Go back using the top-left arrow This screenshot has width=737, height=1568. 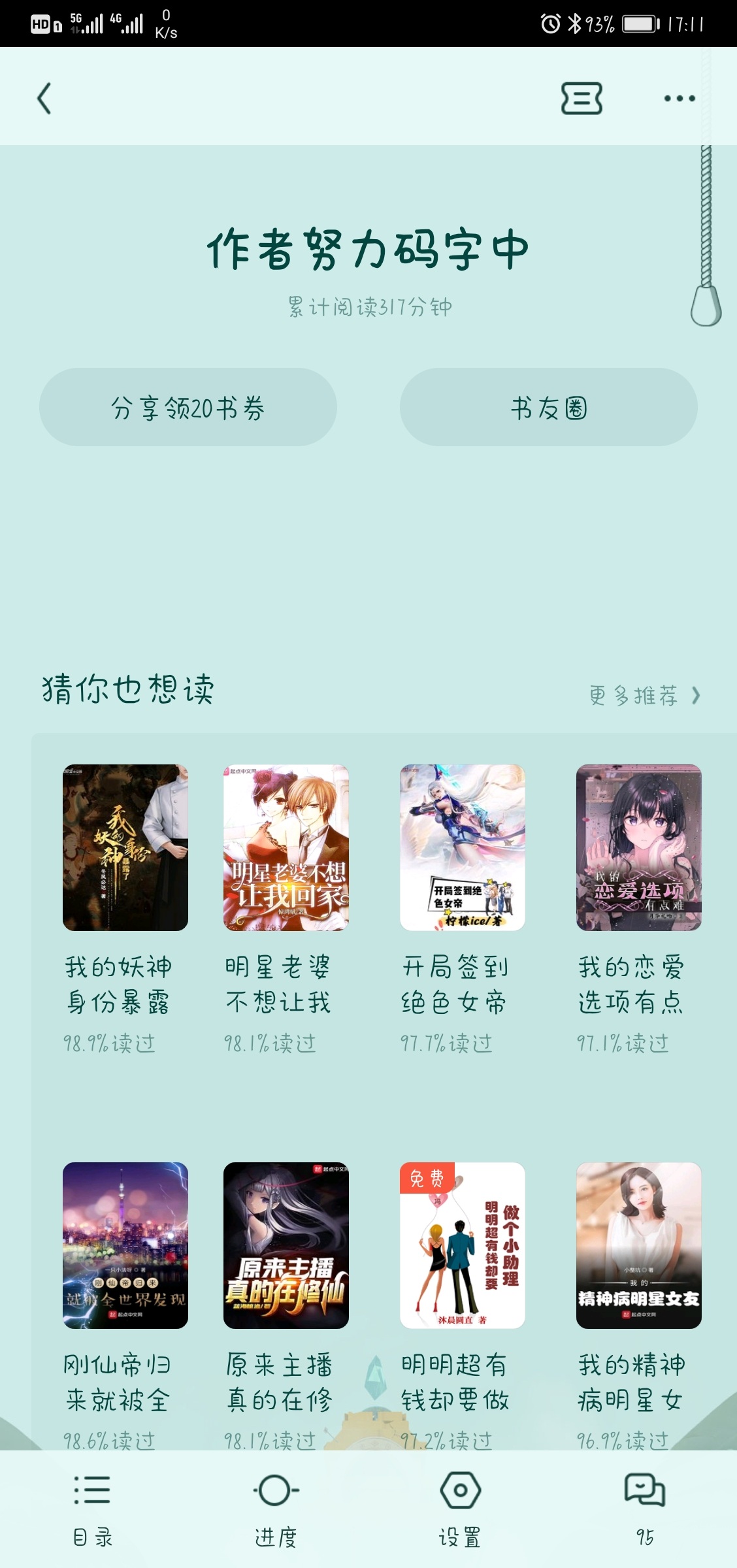click(44, 99)
